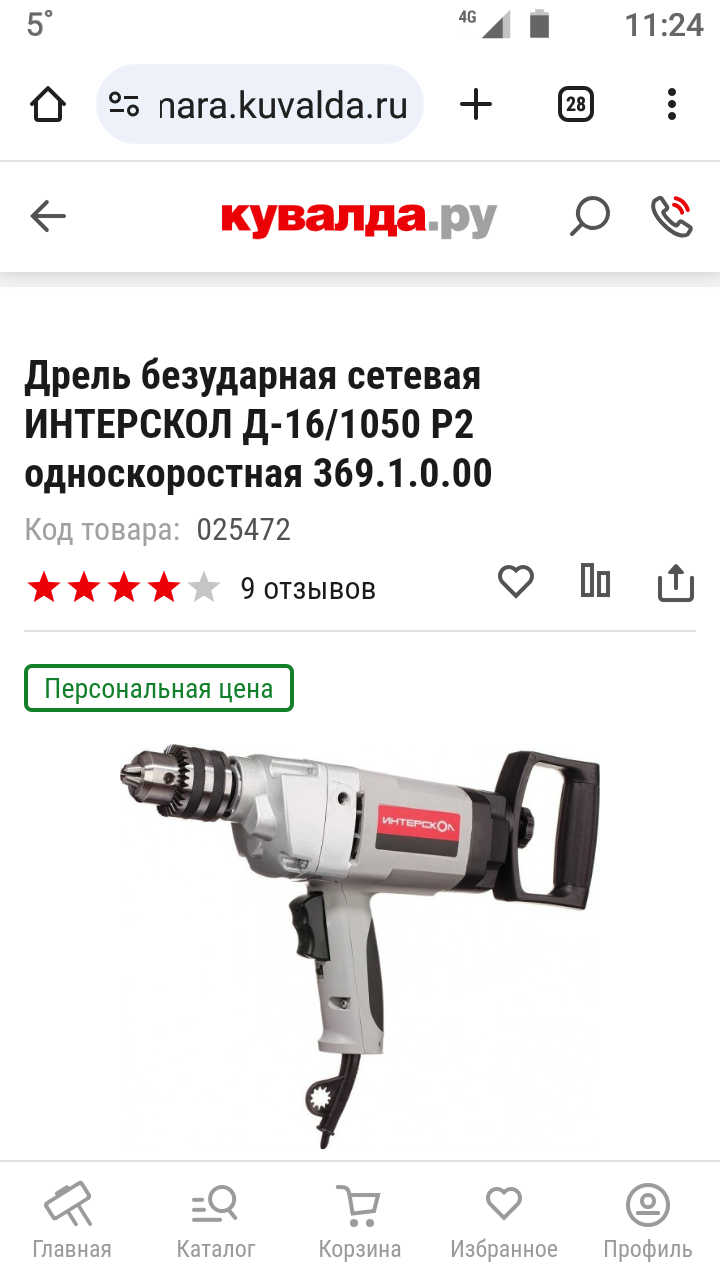Switch to the Каталог tab
Image resolution: width=720 pixels, height=1280 pixels.
point(216,1221)
